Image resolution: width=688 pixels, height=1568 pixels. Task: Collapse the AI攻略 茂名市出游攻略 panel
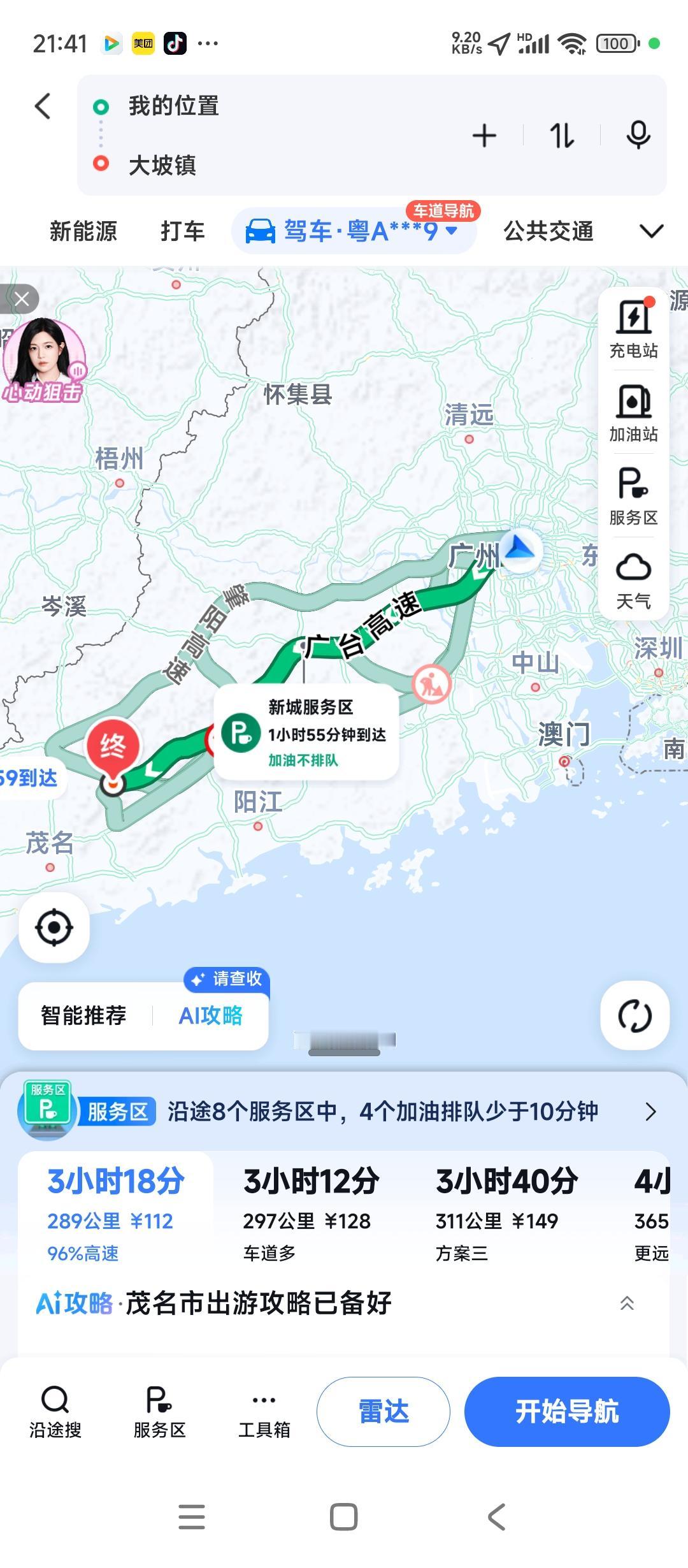pyautogui.click(x=627, y=1302)
